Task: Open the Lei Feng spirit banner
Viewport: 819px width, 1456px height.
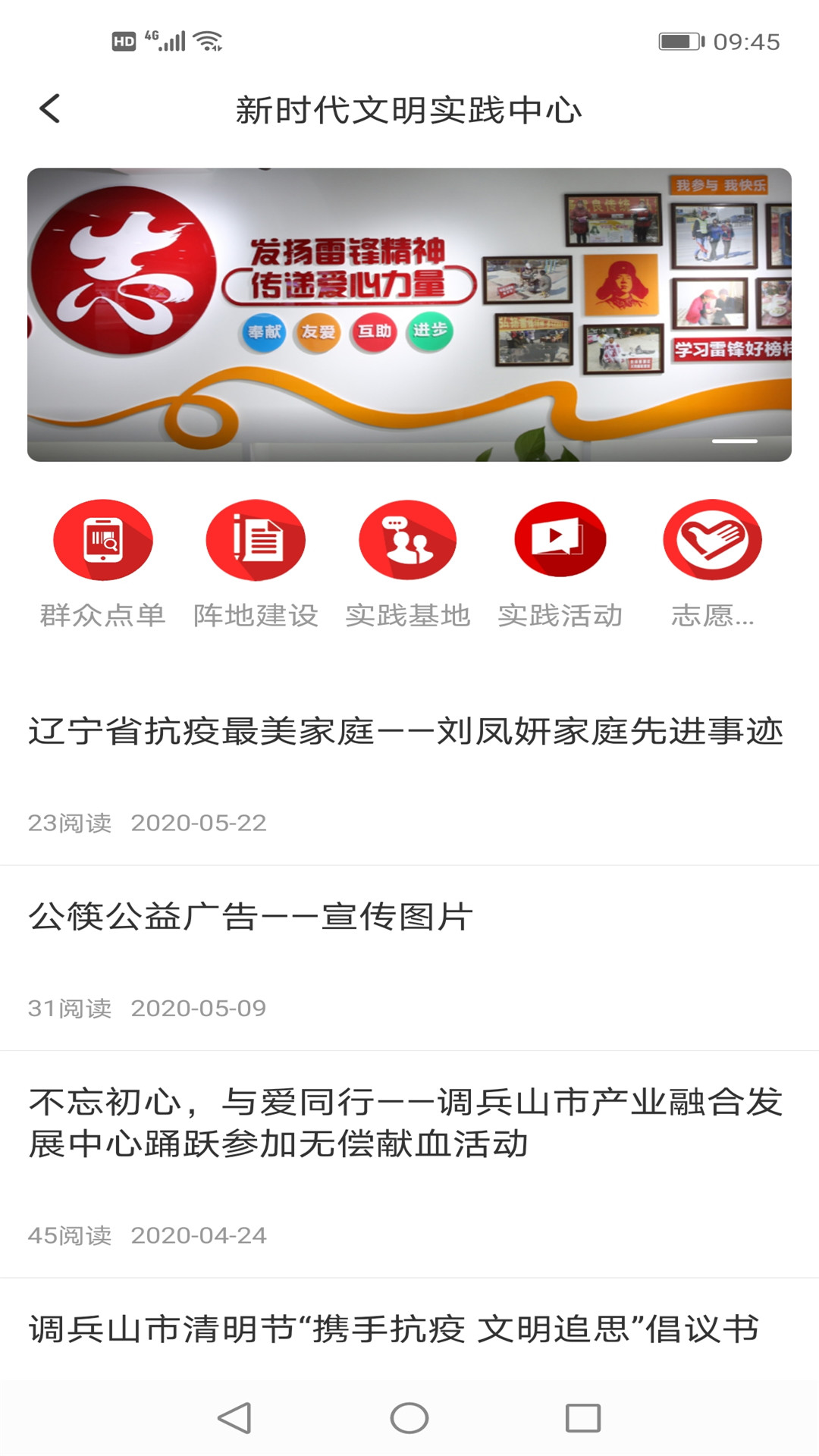Action: point(409,314)
